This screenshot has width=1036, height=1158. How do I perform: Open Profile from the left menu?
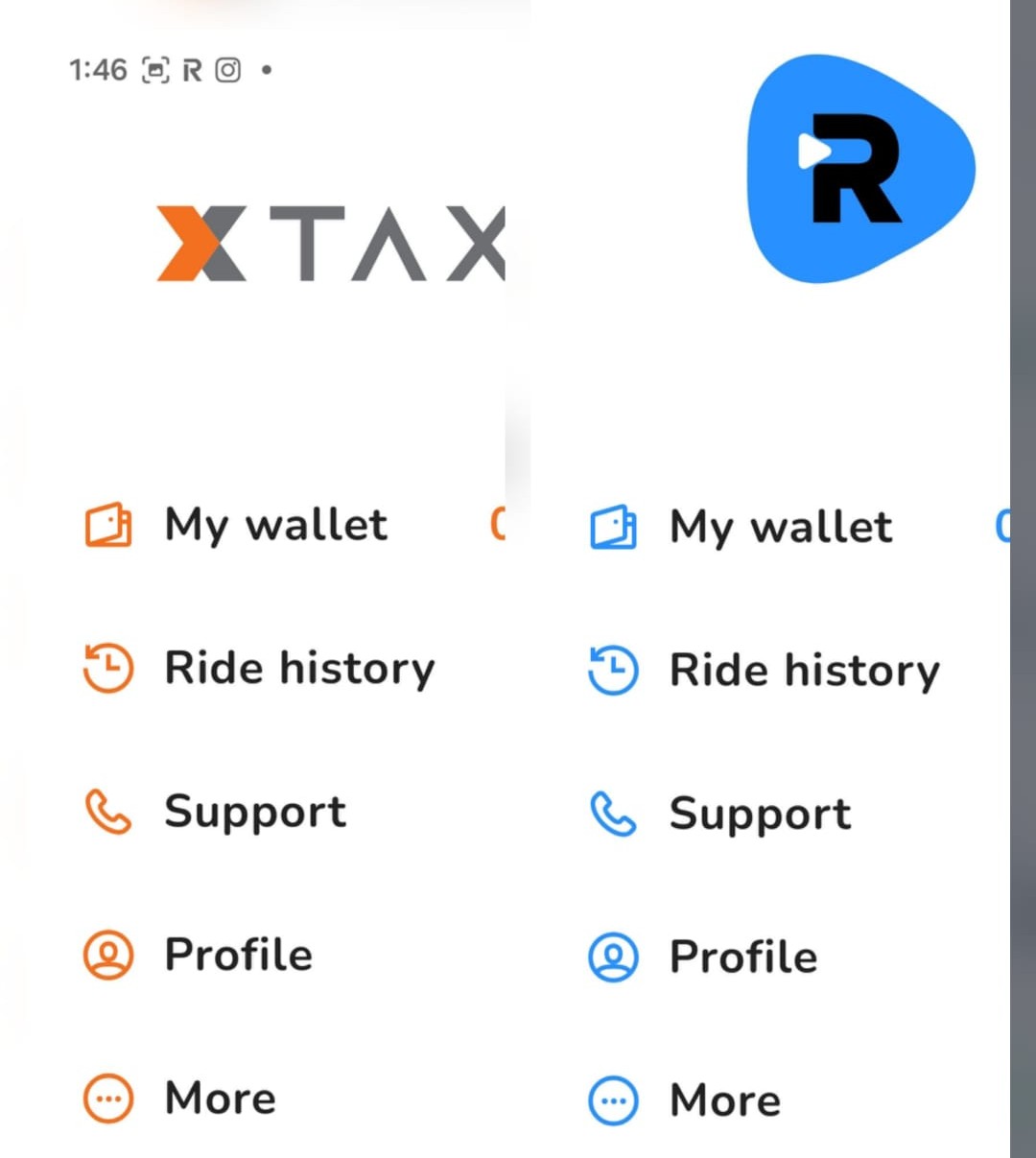238,955
